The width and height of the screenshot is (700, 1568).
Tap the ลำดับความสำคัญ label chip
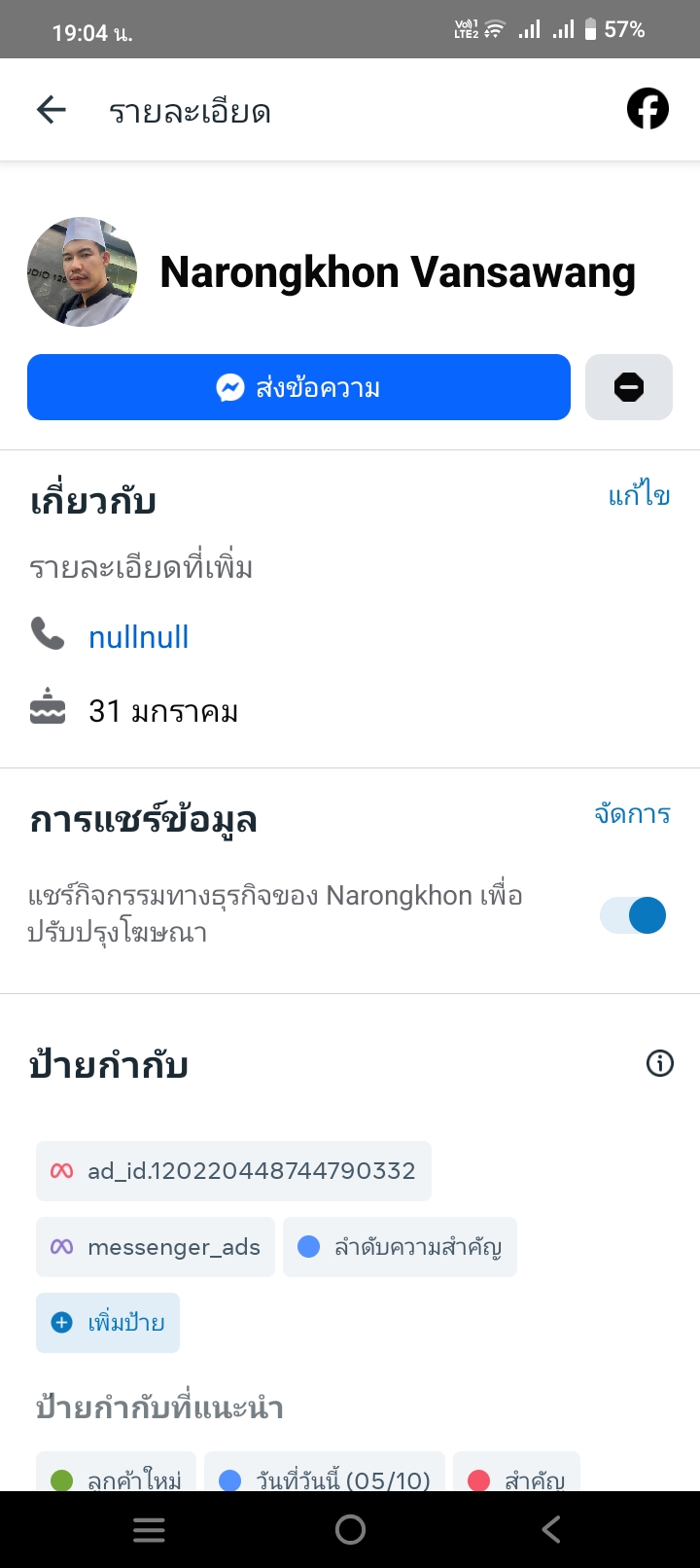coord(400,1247)
